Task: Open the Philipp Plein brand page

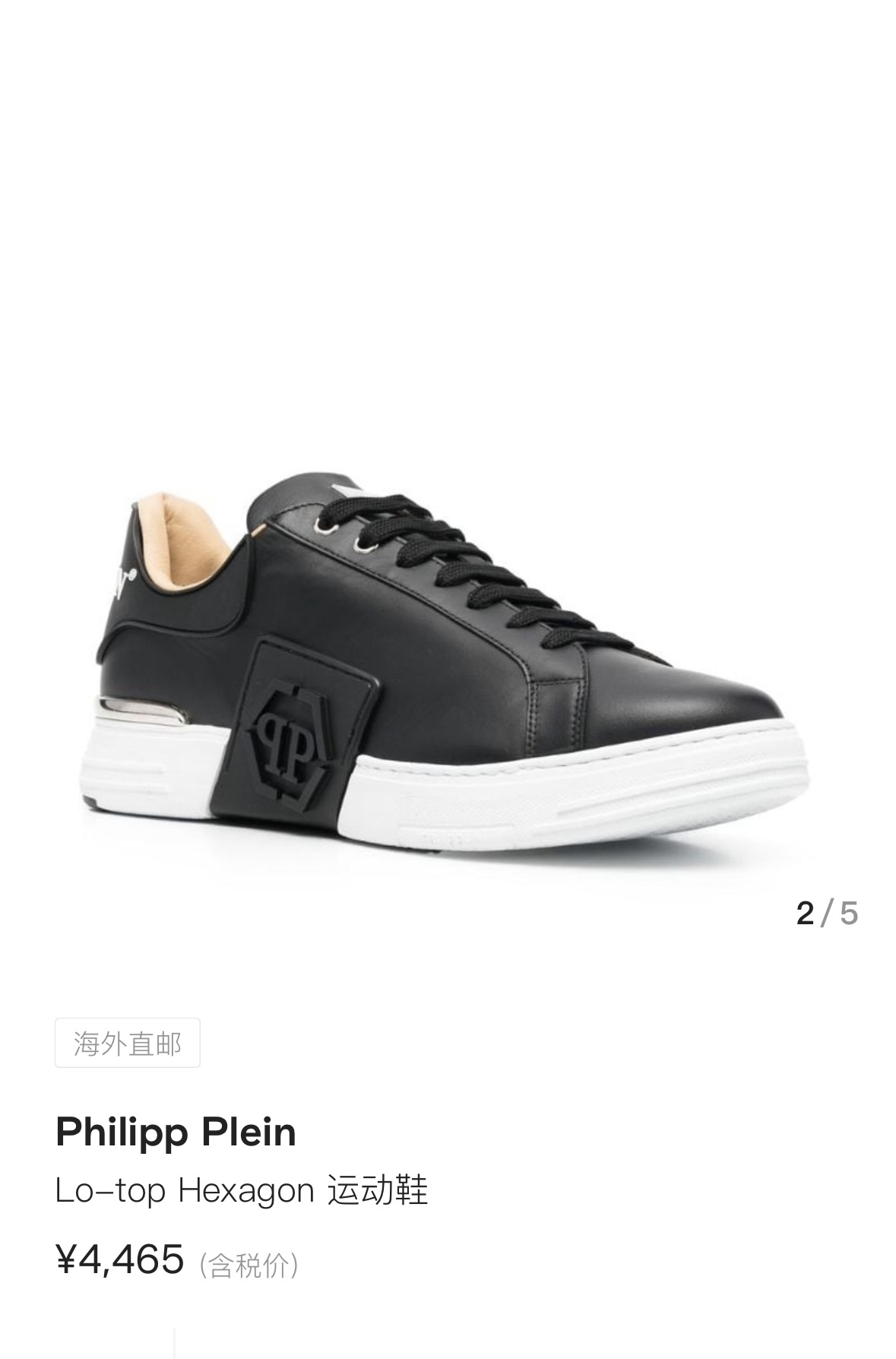Action: tap(176, 1132)
